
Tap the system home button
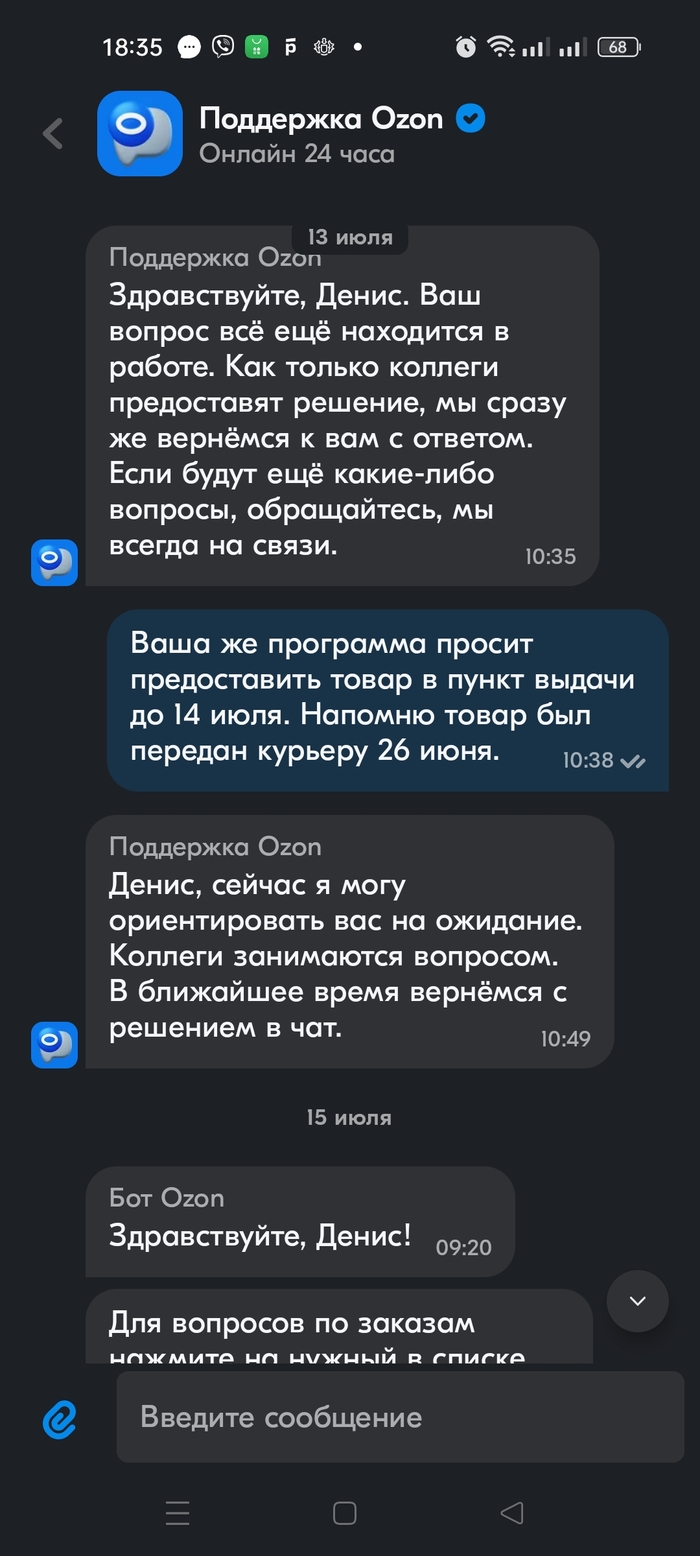click(x=344, y=1513)
